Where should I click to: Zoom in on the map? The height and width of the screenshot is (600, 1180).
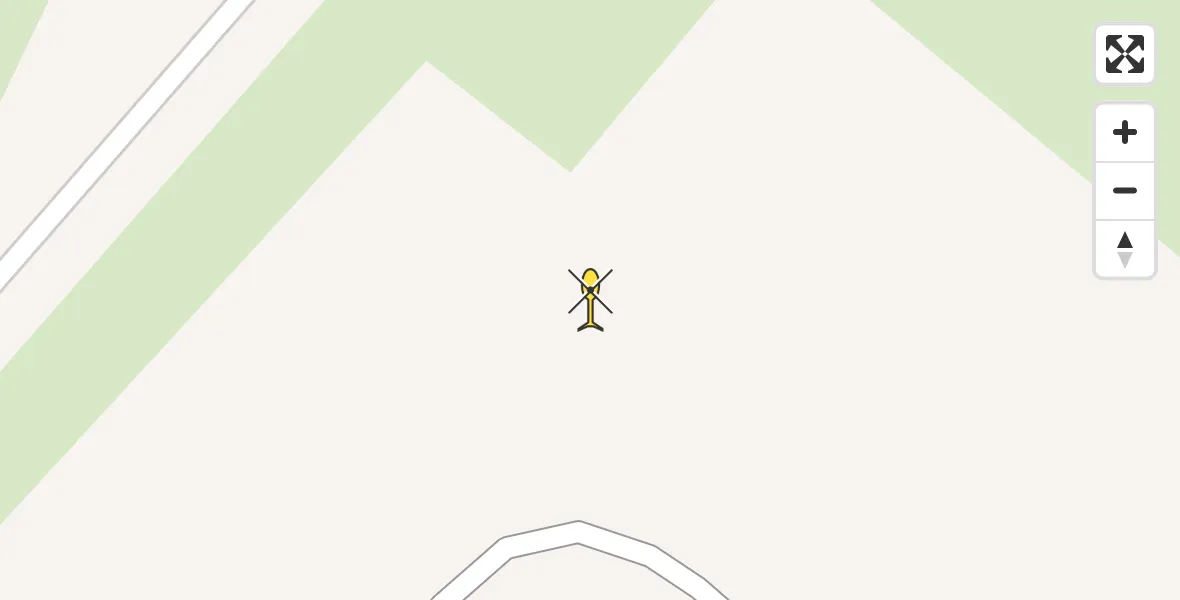pos(1124,133)
